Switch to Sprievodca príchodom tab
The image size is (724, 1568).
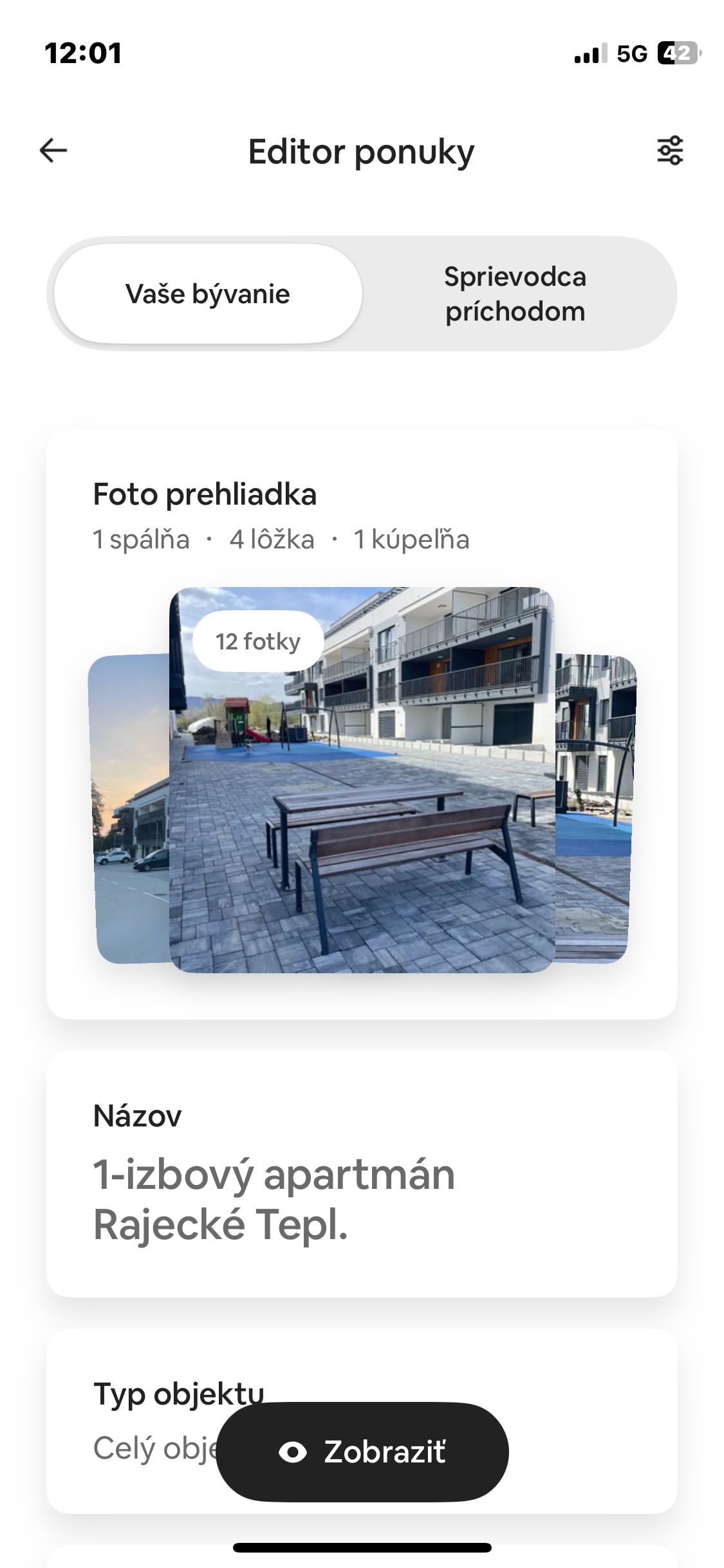(515, 294)
